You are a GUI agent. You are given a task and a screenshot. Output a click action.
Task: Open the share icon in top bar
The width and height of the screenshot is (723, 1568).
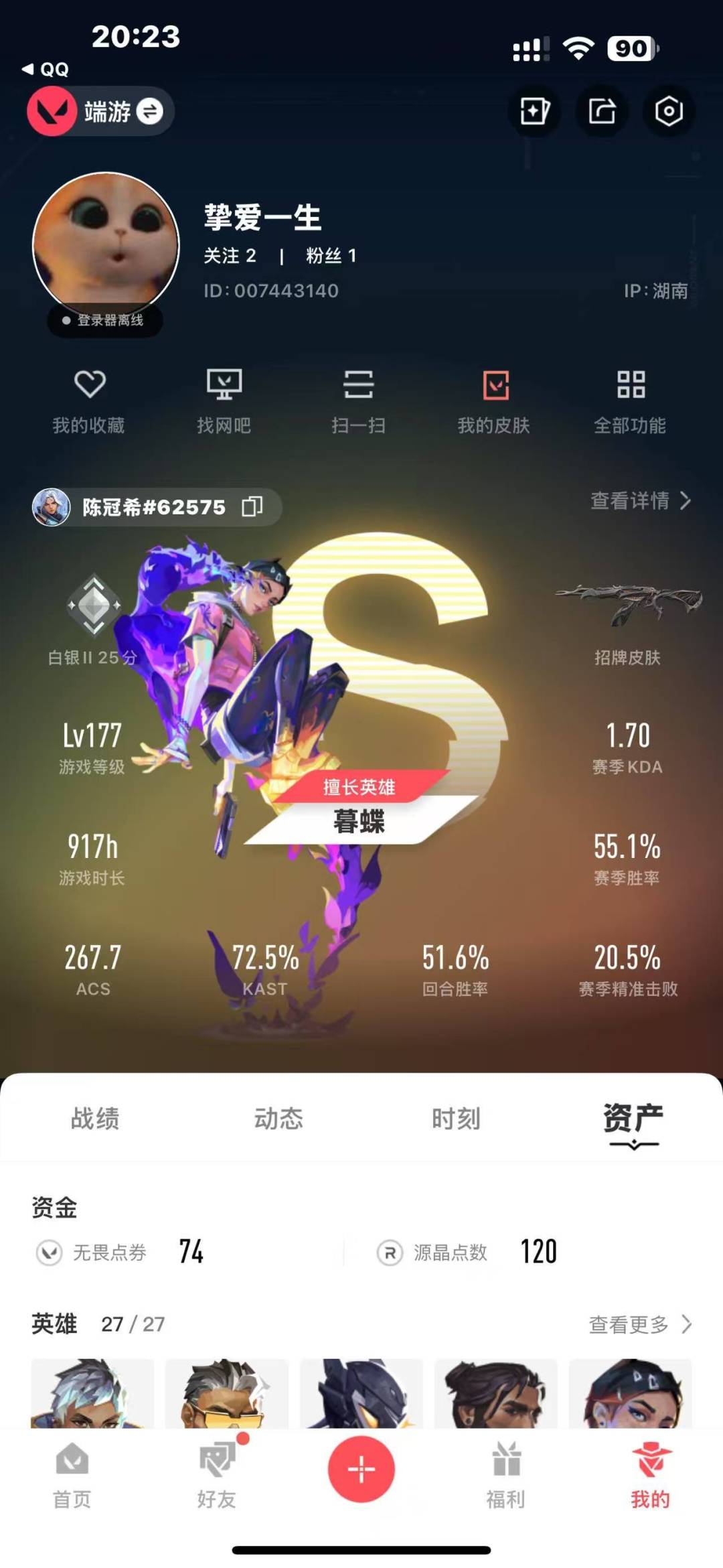pos(602,111)
